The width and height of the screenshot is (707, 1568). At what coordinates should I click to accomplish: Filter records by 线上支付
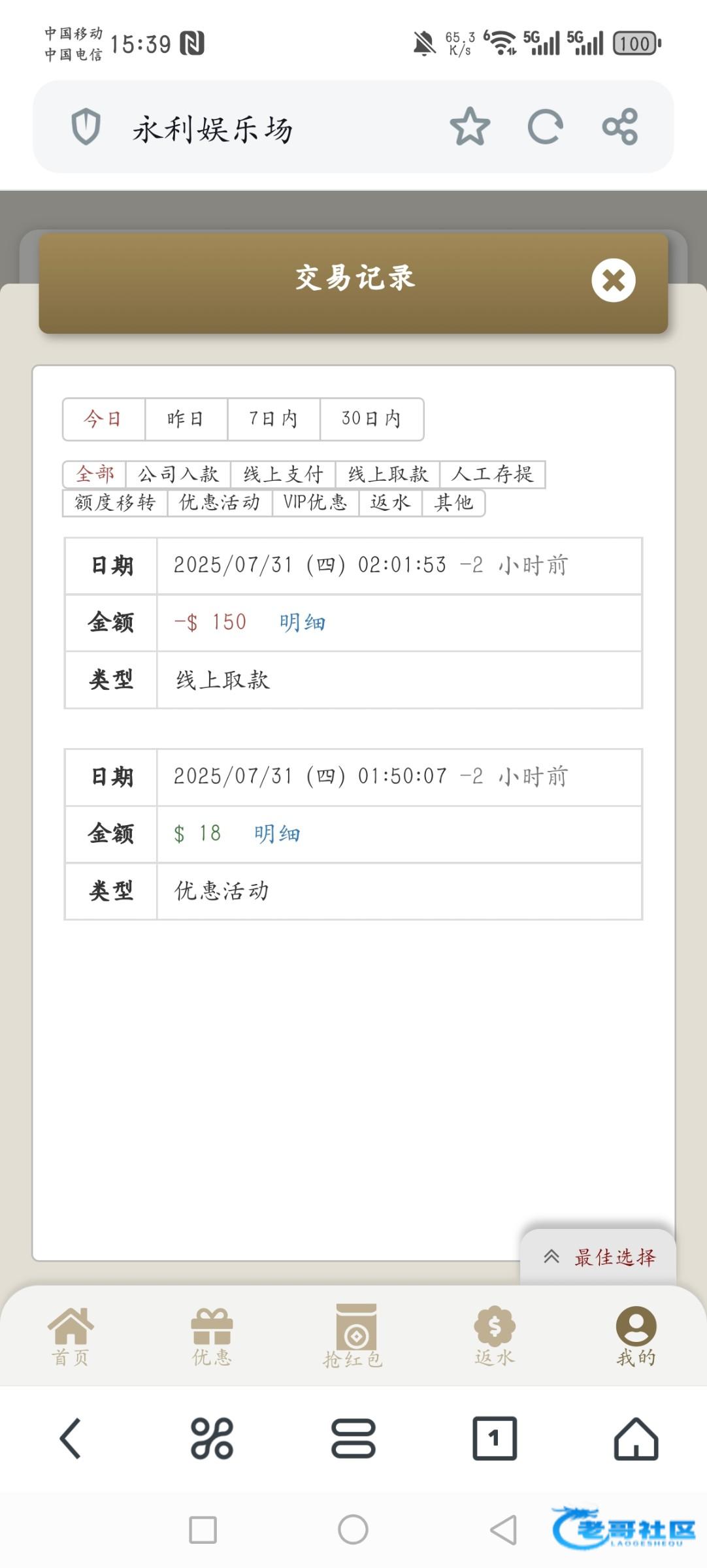tap(283, 474)
